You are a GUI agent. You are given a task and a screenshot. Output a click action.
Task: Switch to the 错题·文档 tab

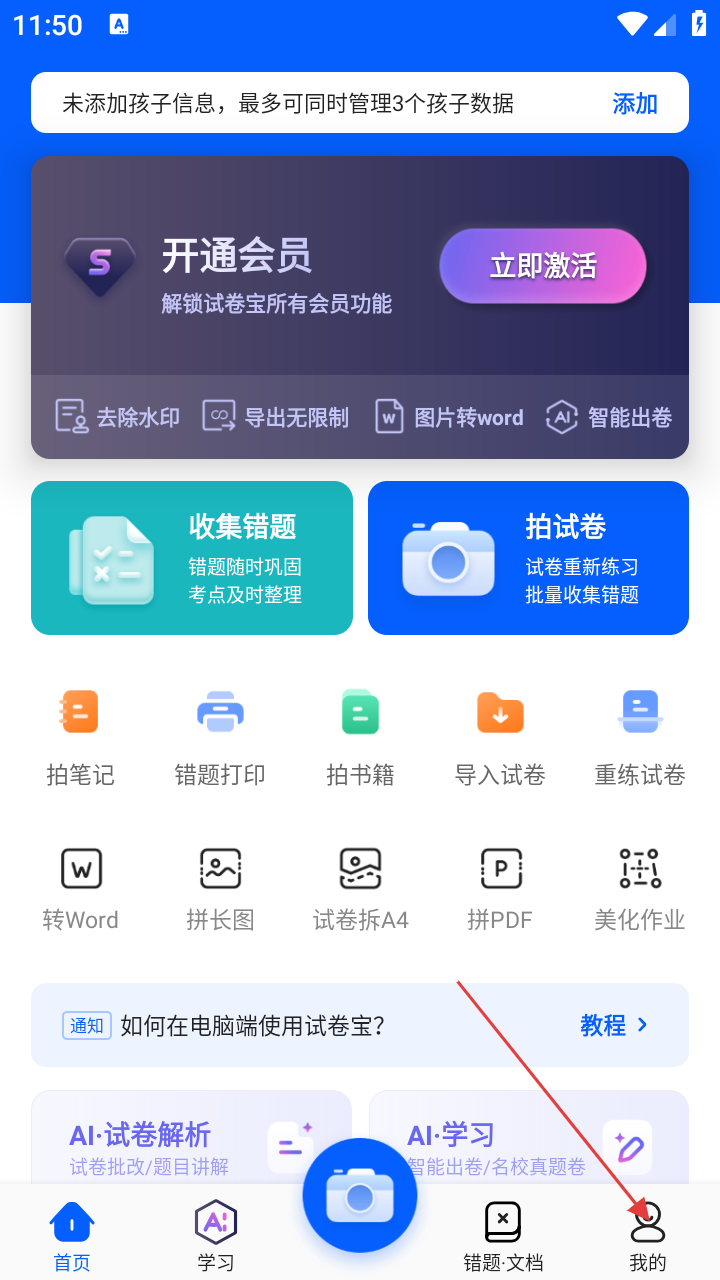pos(503,1235)
